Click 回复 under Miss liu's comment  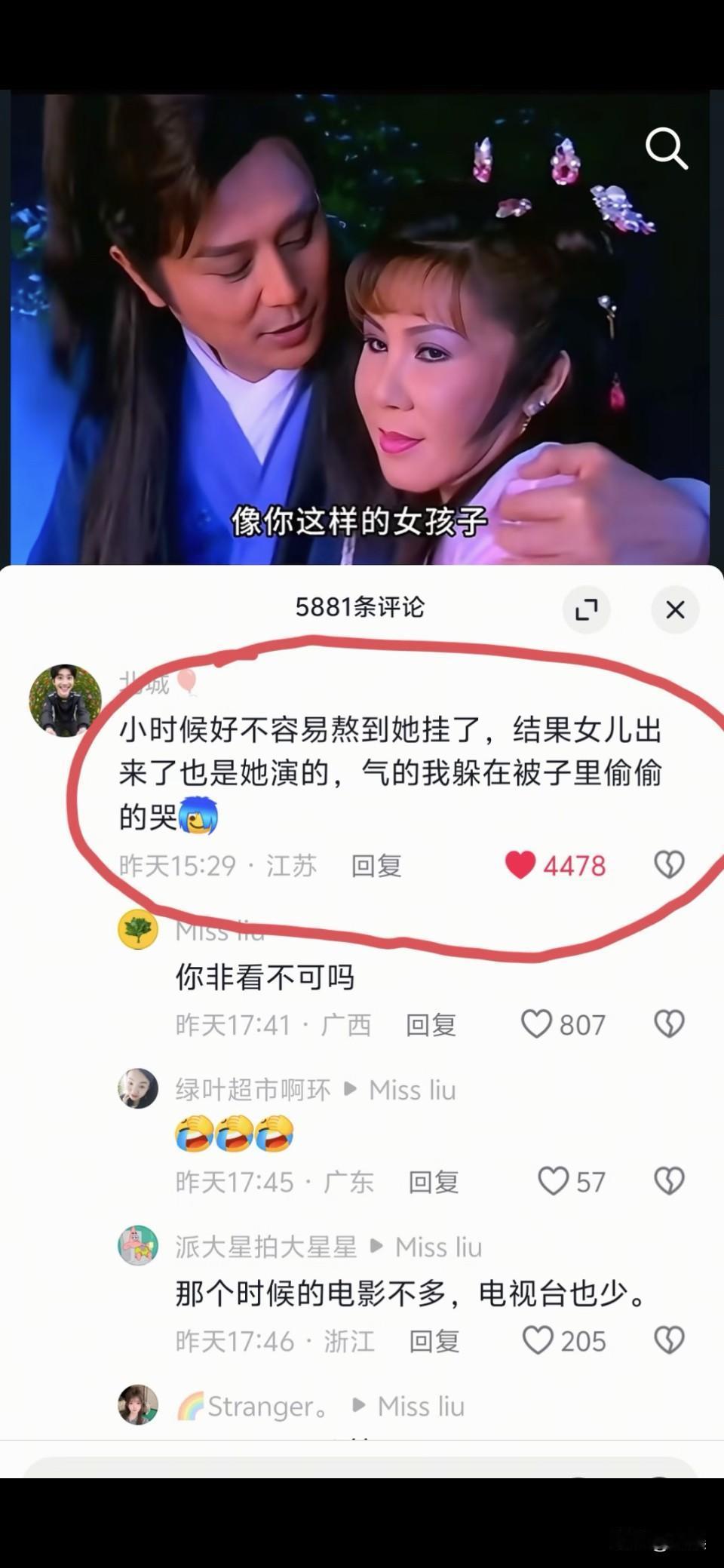(x=431, y=1023)
